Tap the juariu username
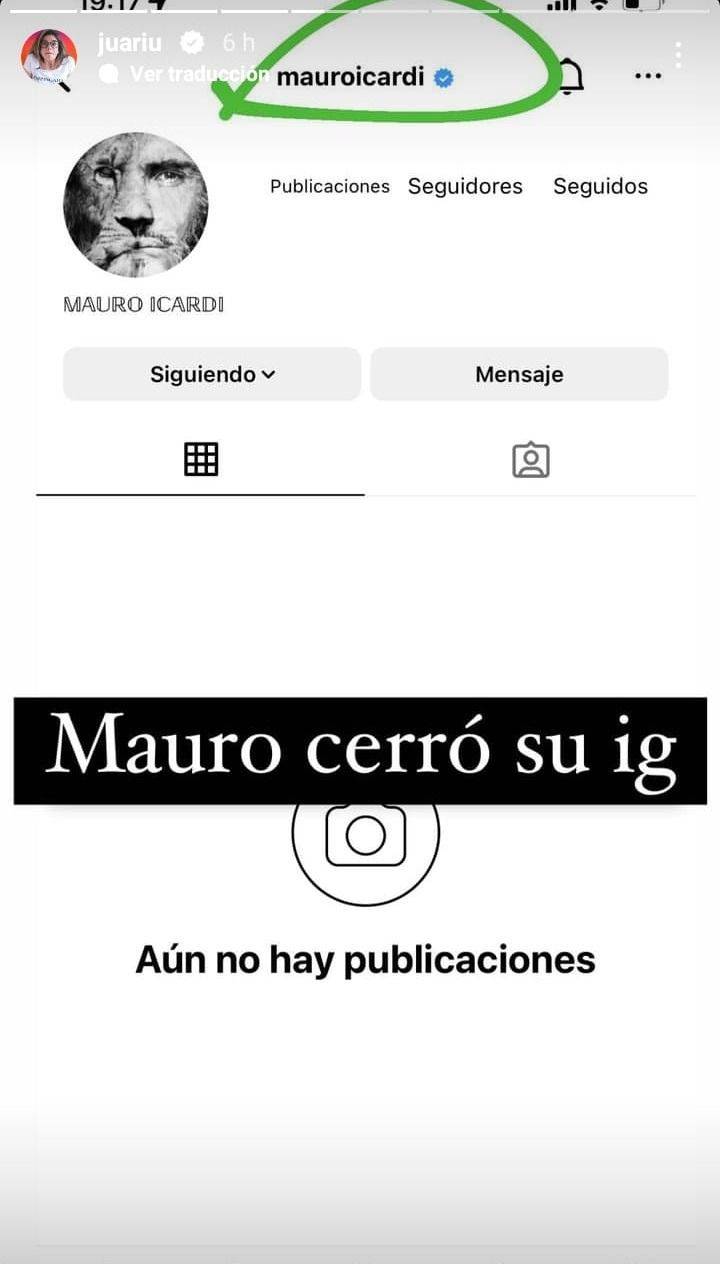The image size is (720, 1264). [x=129, y=43]
